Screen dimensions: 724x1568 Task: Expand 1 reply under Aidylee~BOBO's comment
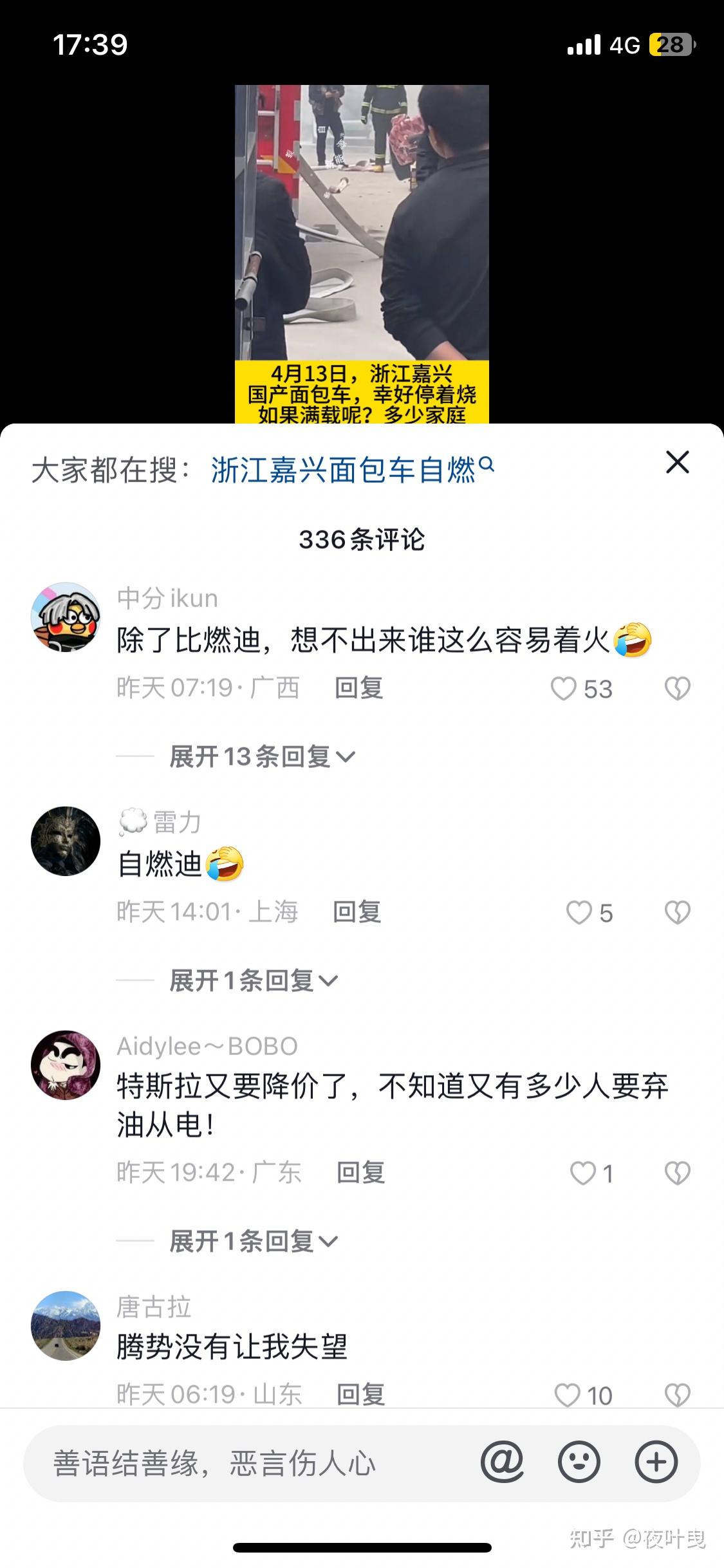(x=252, y=1241)
